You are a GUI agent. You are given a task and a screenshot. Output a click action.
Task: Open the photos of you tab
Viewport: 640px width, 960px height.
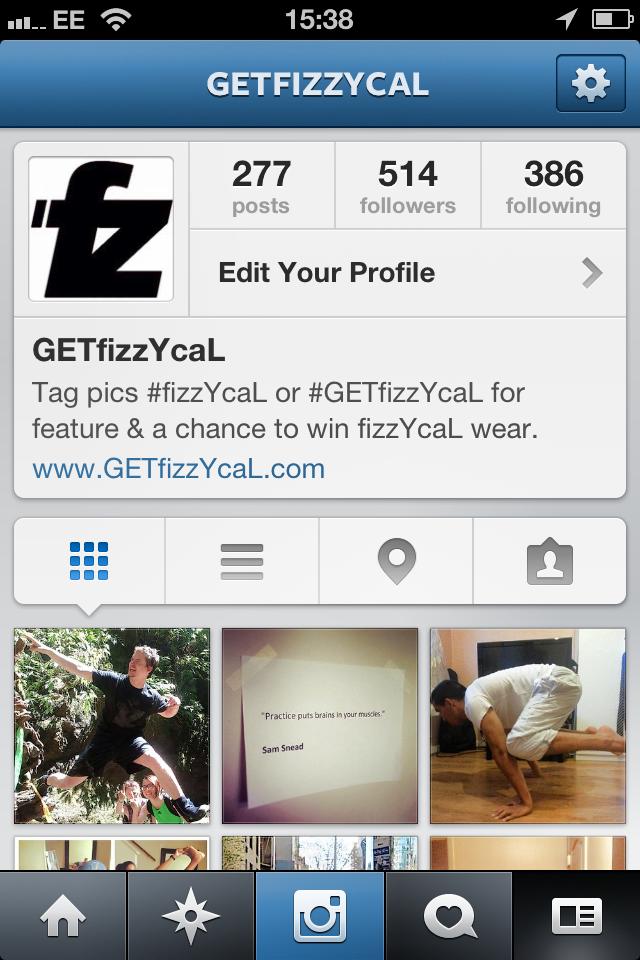click(549, 561)
